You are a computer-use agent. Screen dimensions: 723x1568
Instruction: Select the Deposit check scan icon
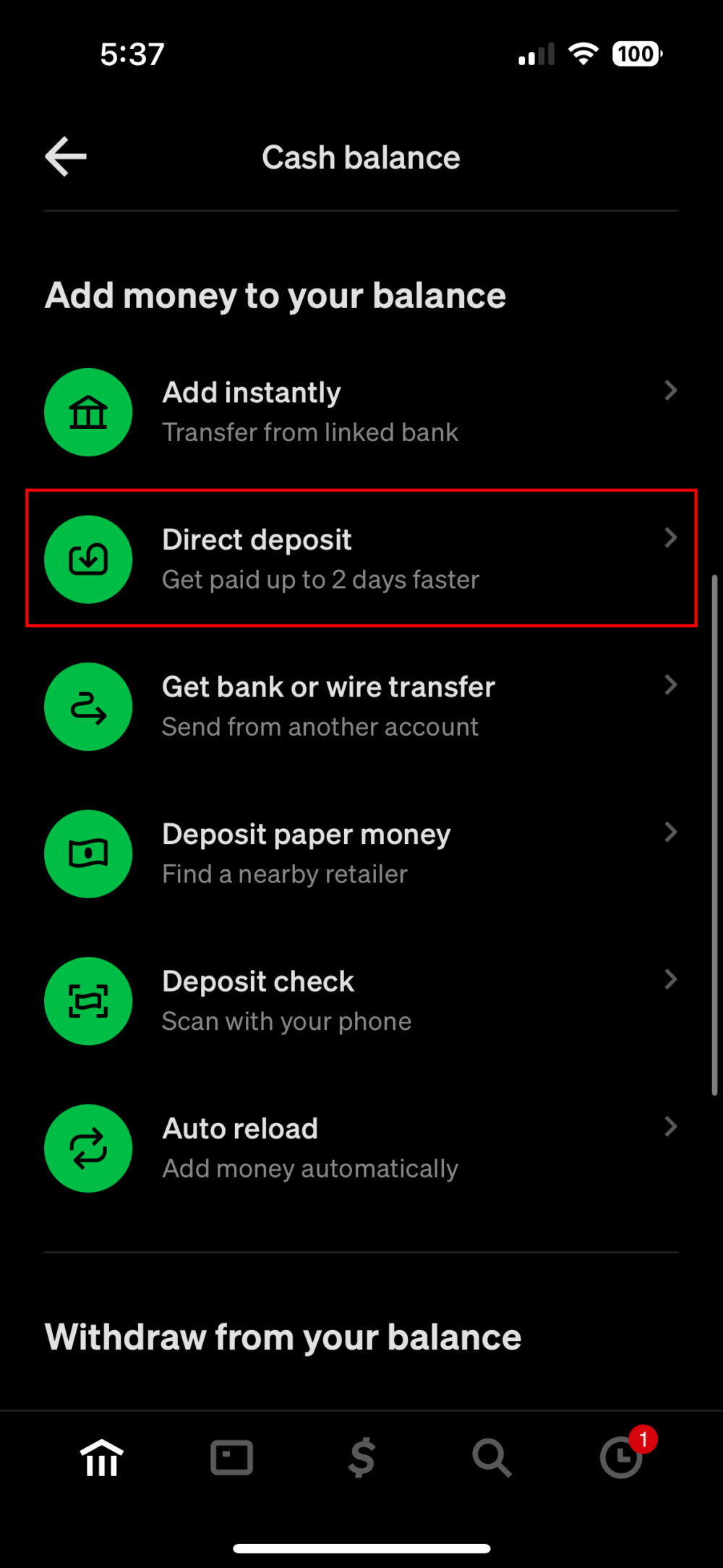click(x=88, y=1001)
